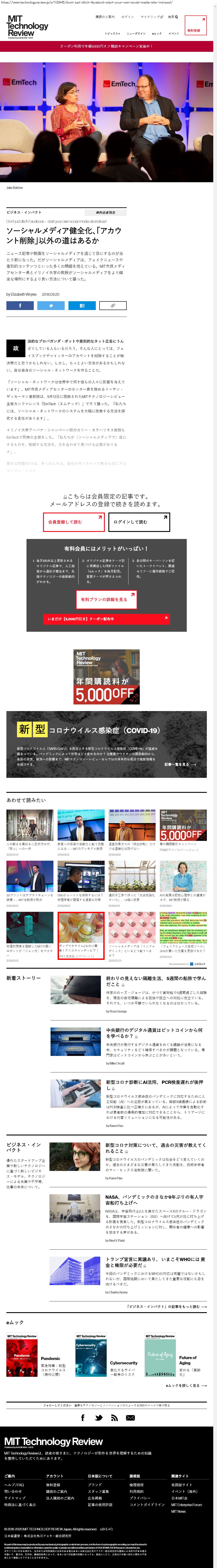Share the article on Facebook
The image size is (217, 1568).
pyautogui.click(x=20, y=306)
